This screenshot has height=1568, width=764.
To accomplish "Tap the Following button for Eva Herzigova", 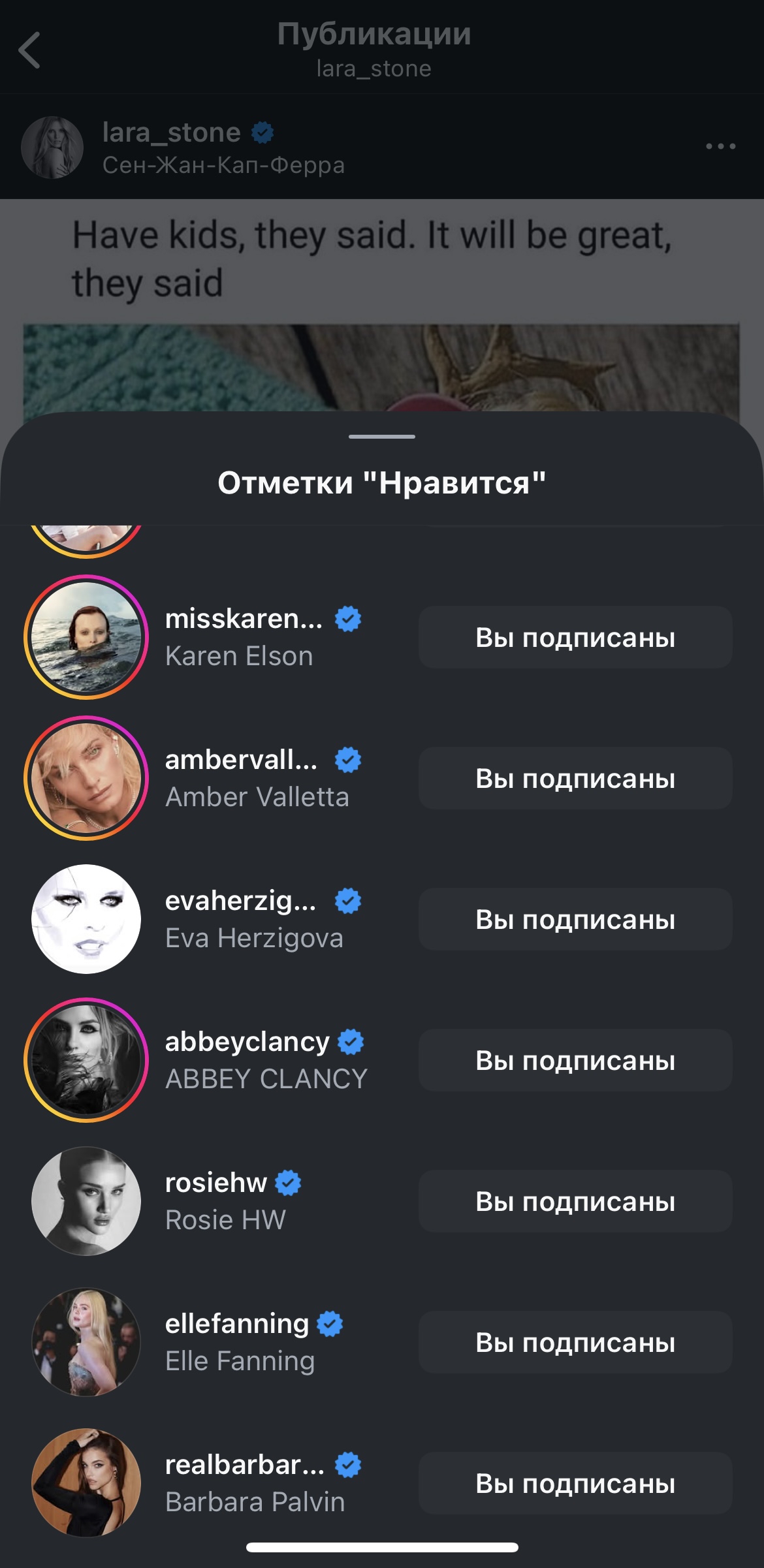I will [x=575, y=919].
